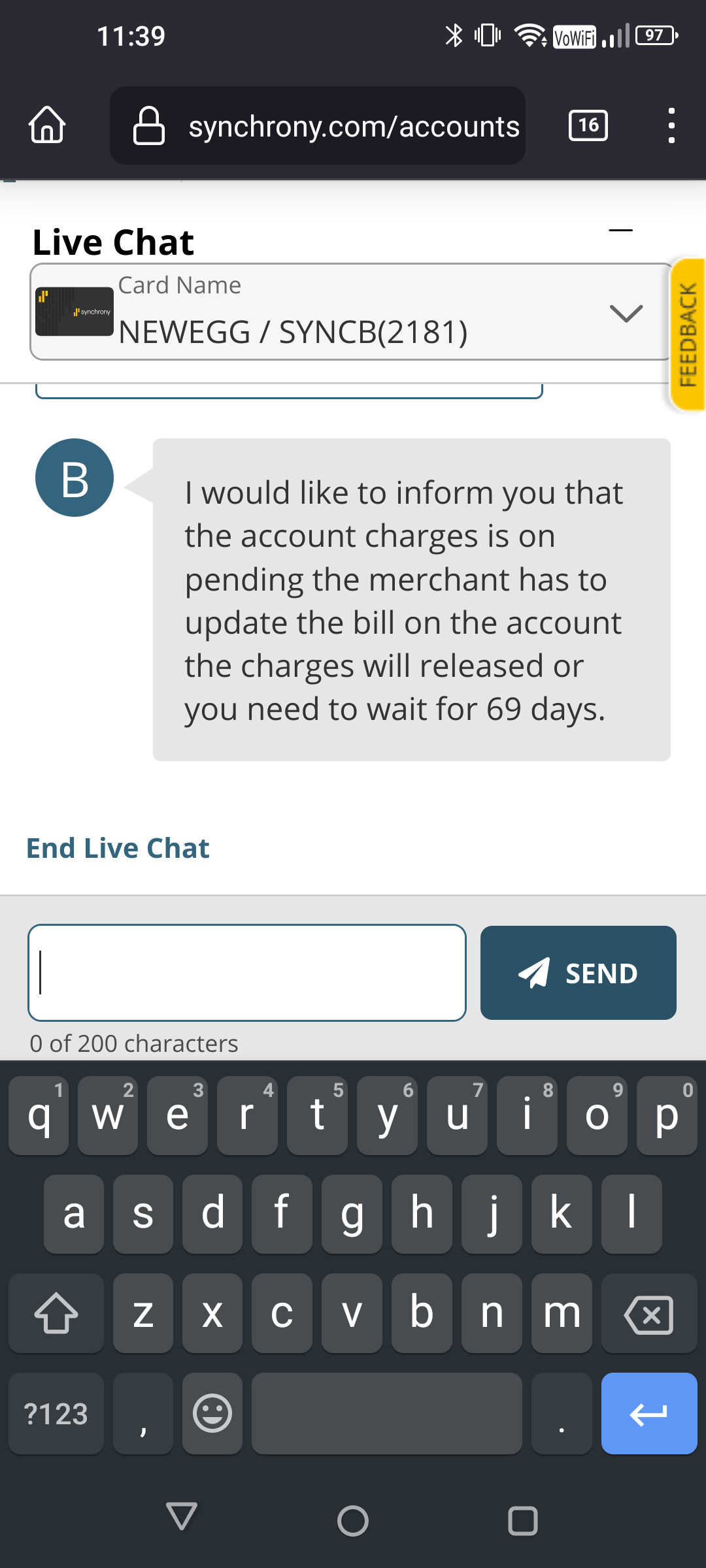The image size is (706, 1568).
Task: Tap the padlock icon in the address bar
Action: pos(149,125)
